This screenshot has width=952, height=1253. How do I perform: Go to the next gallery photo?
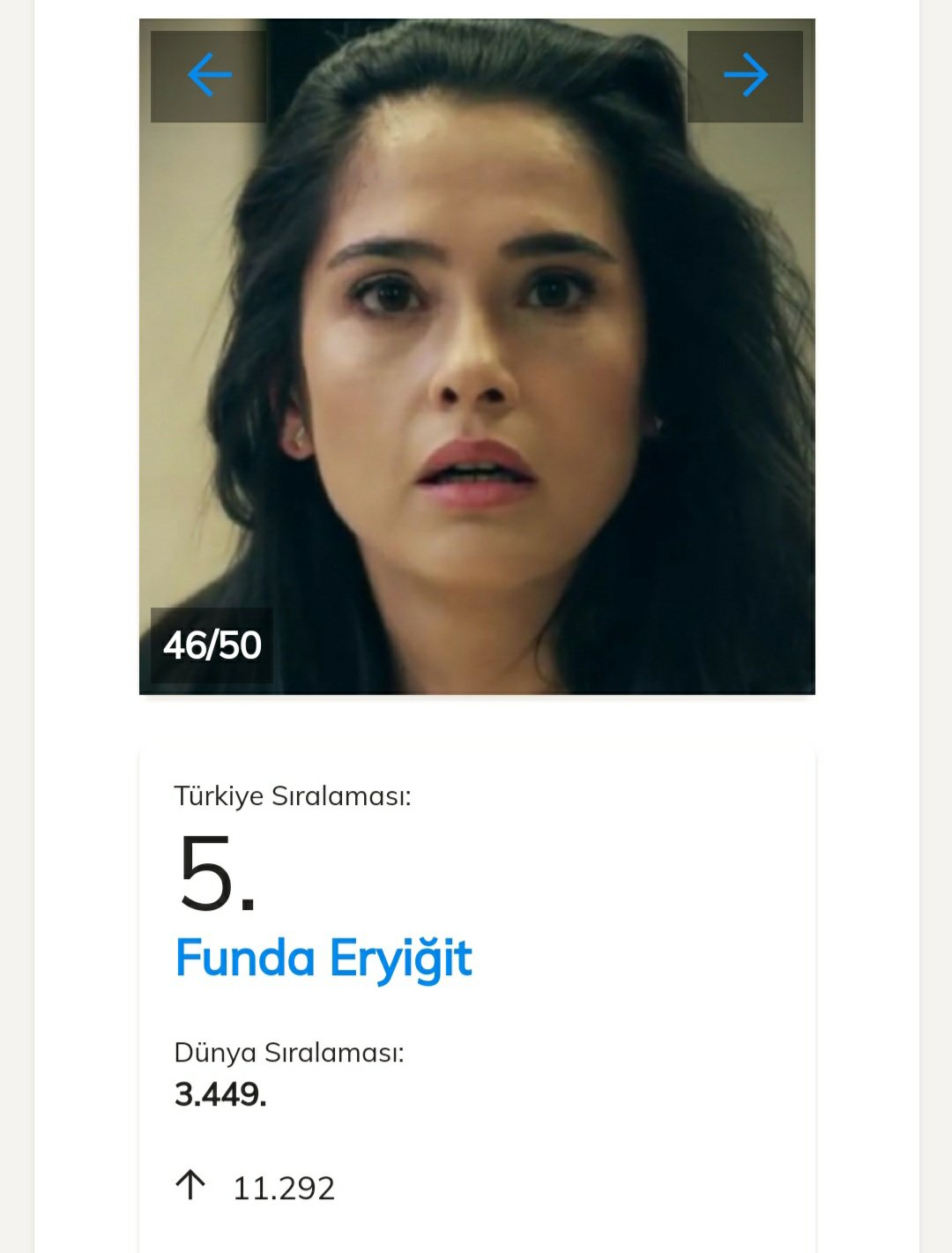(x=745, y=76)
